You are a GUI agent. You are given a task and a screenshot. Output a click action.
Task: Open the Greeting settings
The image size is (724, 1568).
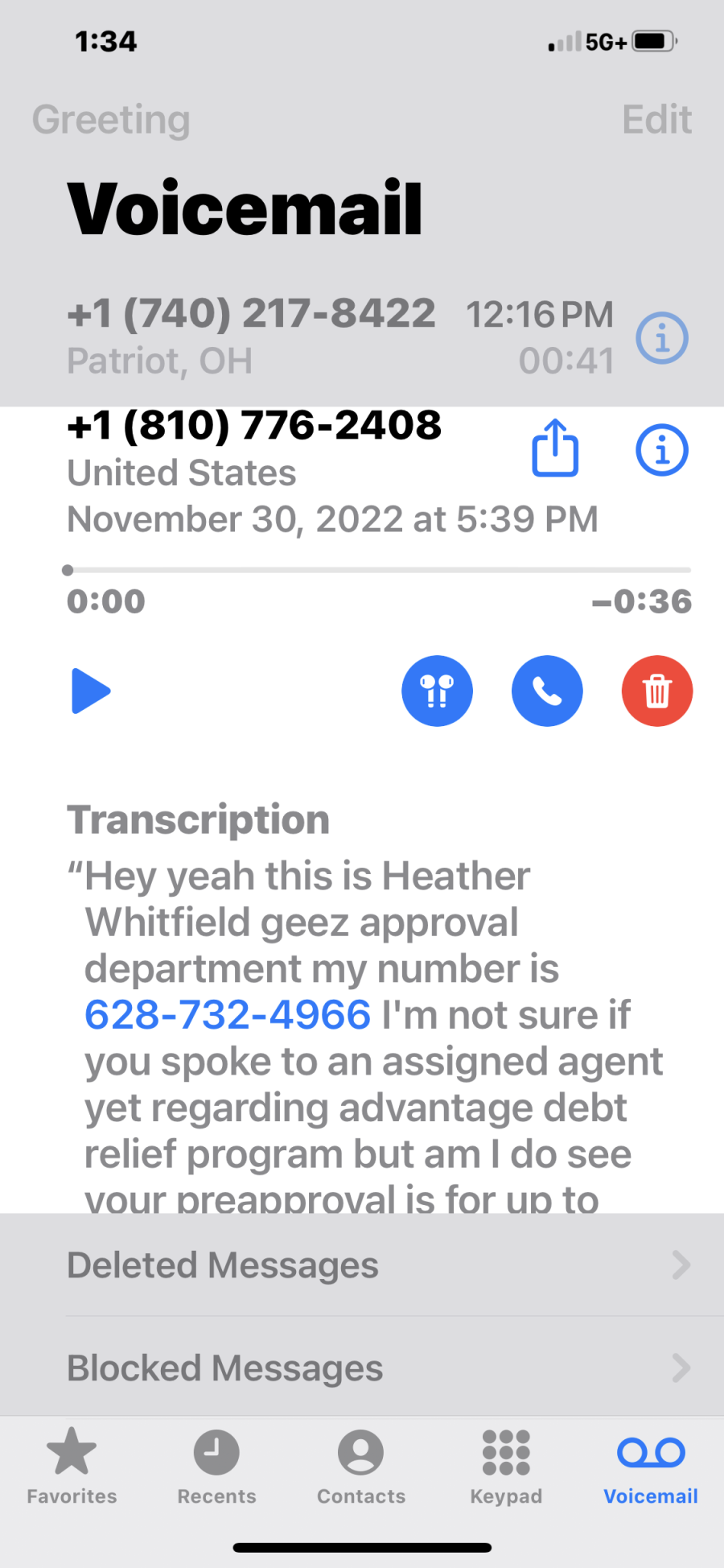[111, 120]
